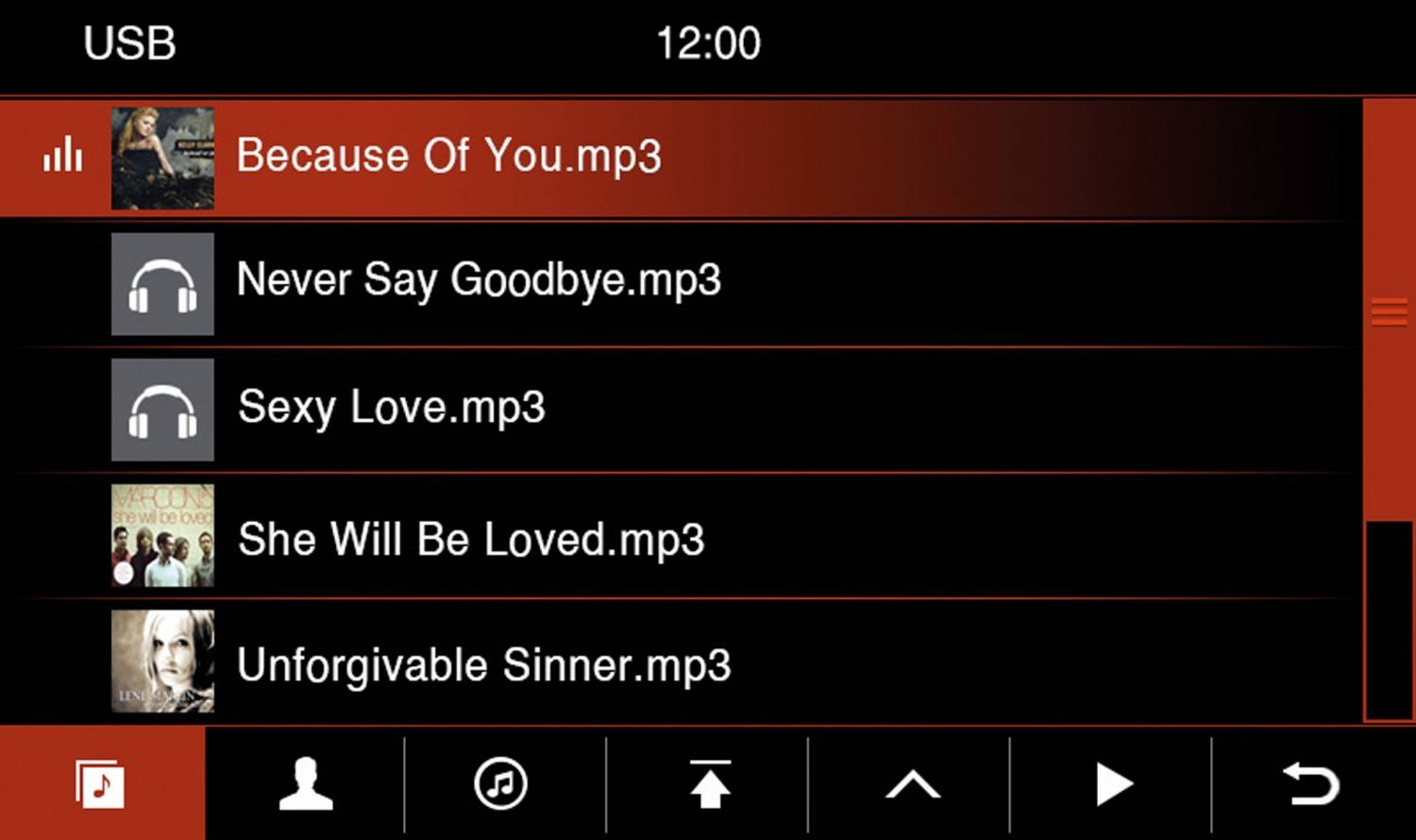Play Because Of You.mp3

point(448,157)
